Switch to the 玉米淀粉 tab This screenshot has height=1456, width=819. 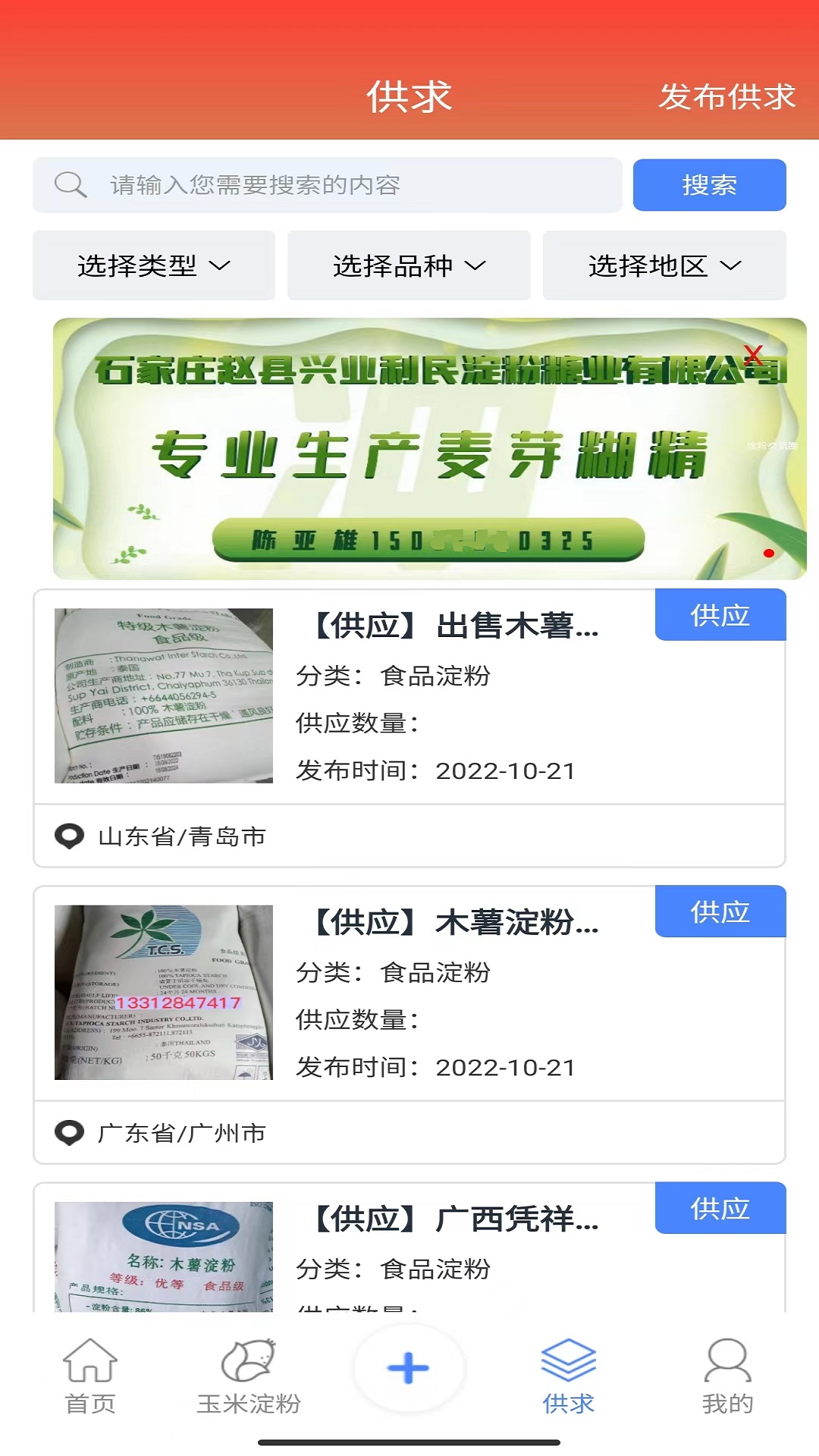[x=249, y=1376]
